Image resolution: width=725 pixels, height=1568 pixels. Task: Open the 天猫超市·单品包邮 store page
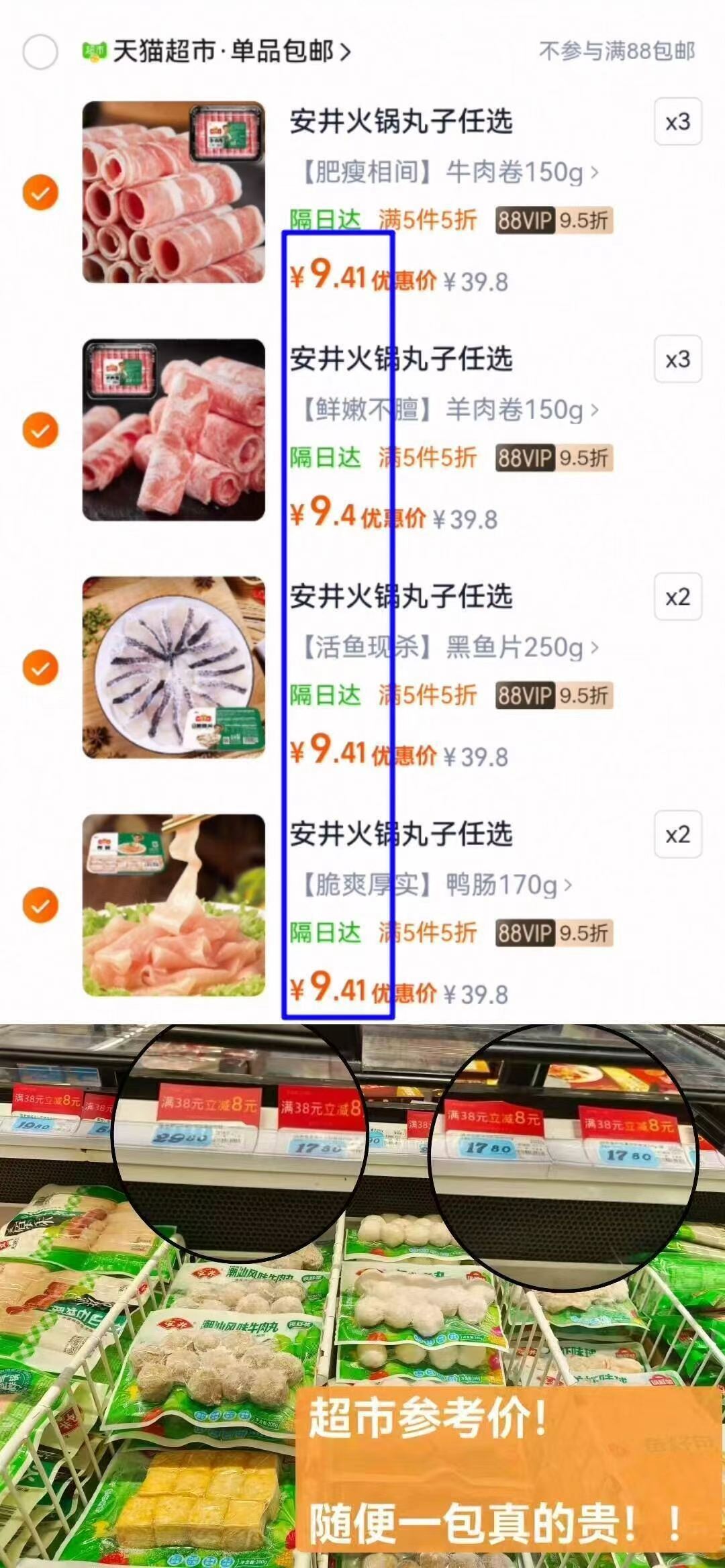coord(222,50)
